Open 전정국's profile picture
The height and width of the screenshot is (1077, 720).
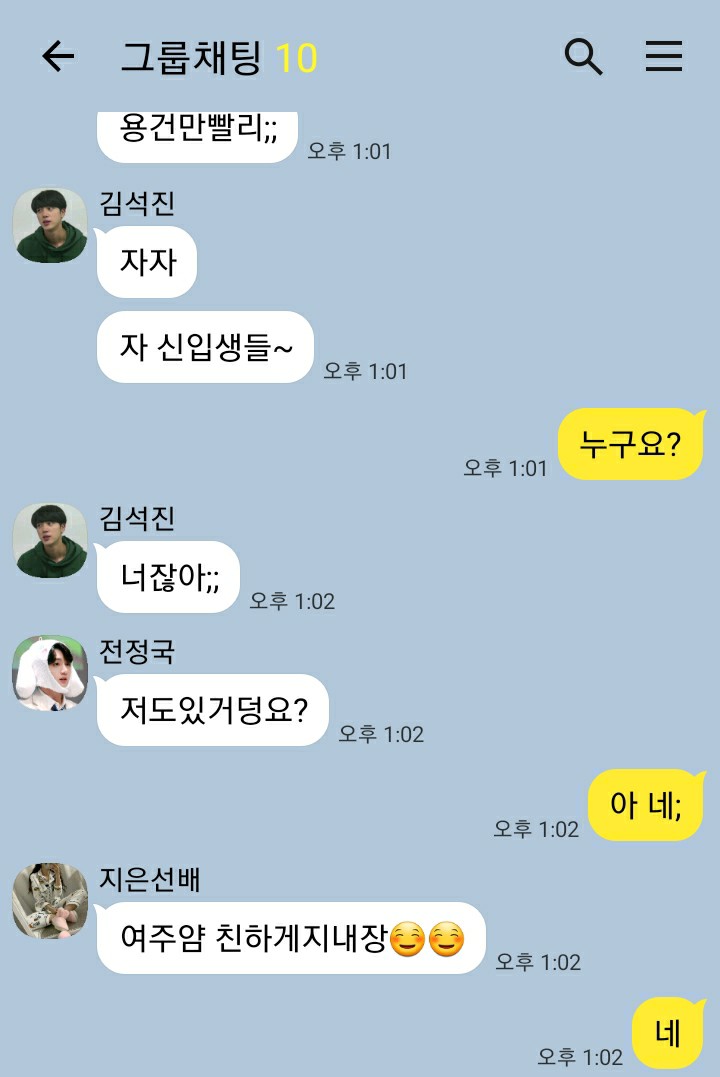50,673
